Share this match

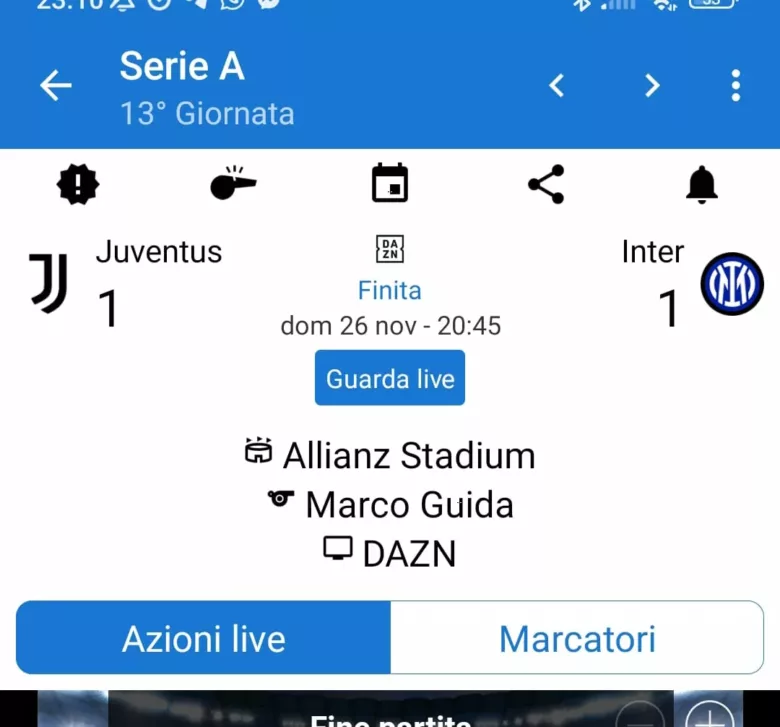pyautogui.click(x=546, y=185)
